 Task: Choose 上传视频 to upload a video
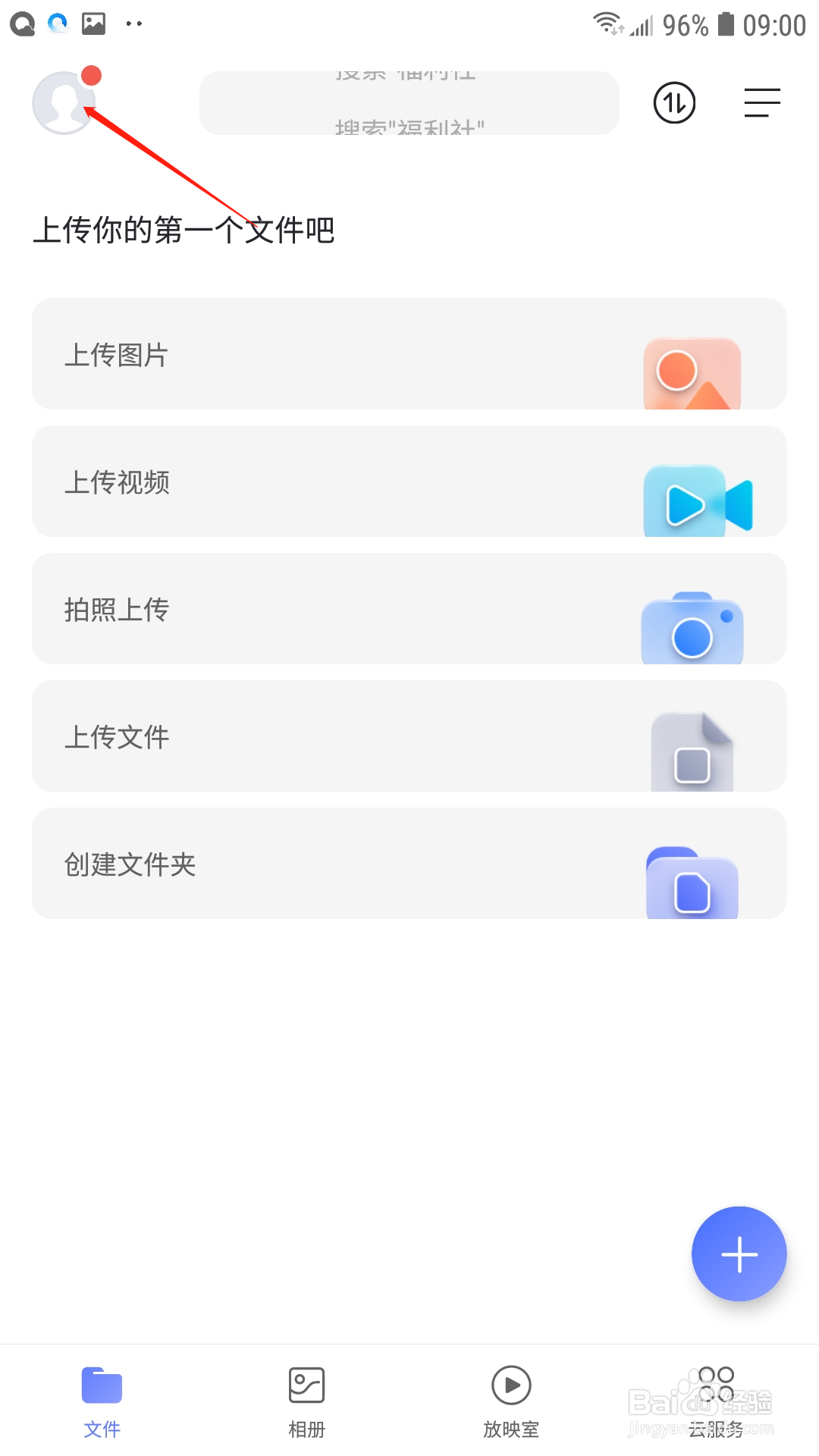[409, 482]
